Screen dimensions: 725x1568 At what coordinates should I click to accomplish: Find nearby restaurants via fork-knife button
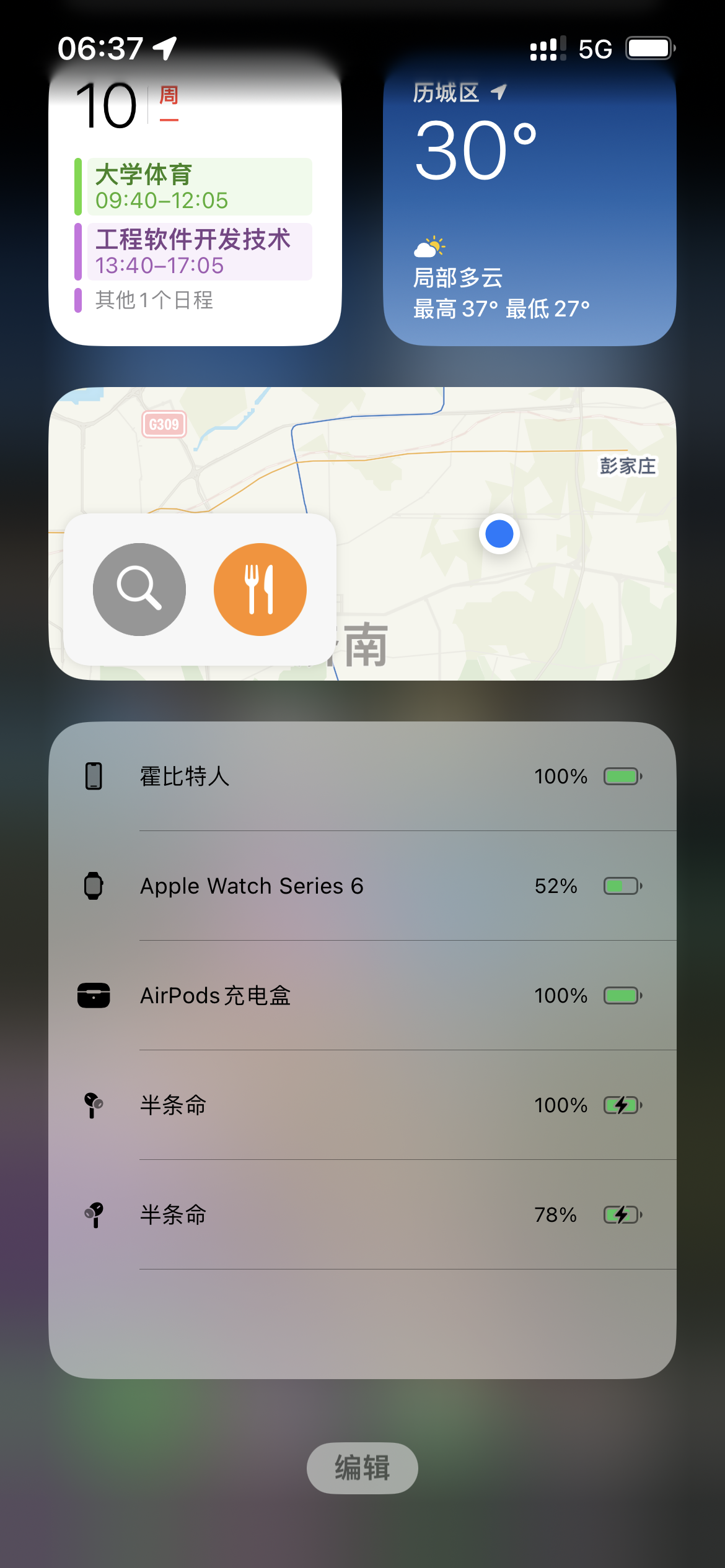coord(260,589)
